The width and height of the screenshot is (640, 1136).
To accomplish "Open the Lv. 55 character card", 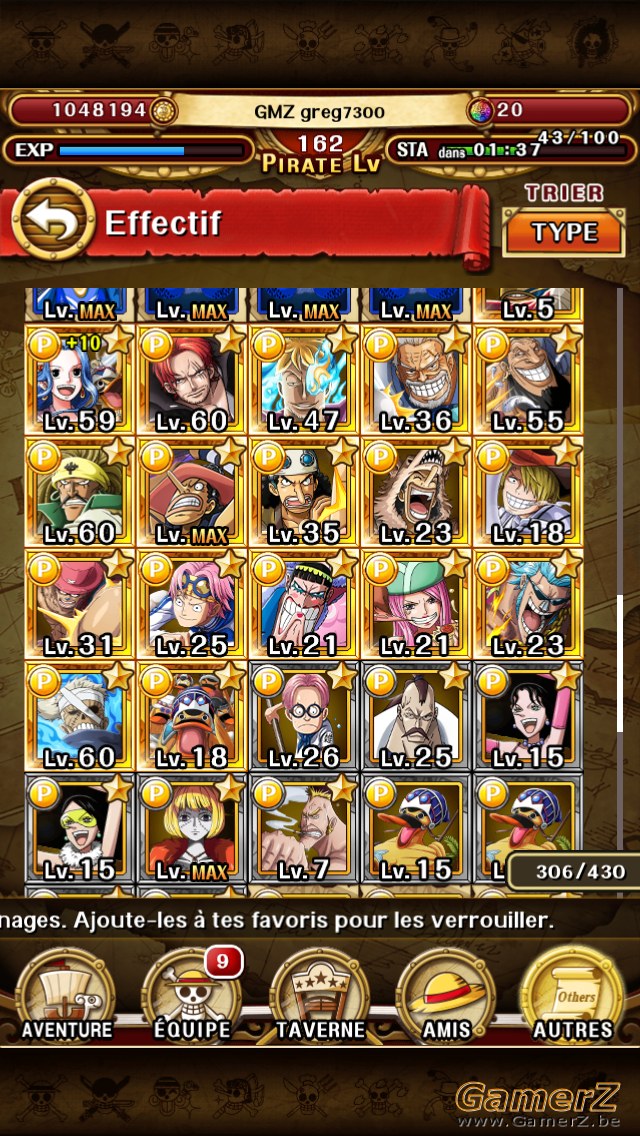I will point(529,380).
